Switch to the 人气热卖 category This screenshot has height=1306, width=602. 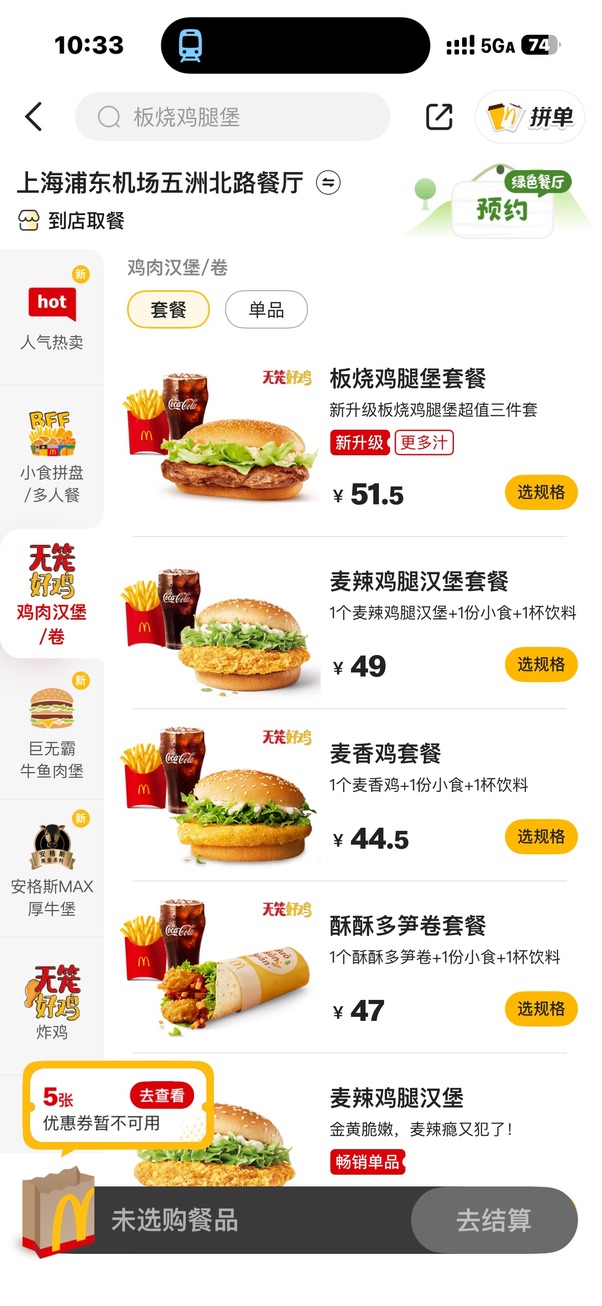coord(52,317)
